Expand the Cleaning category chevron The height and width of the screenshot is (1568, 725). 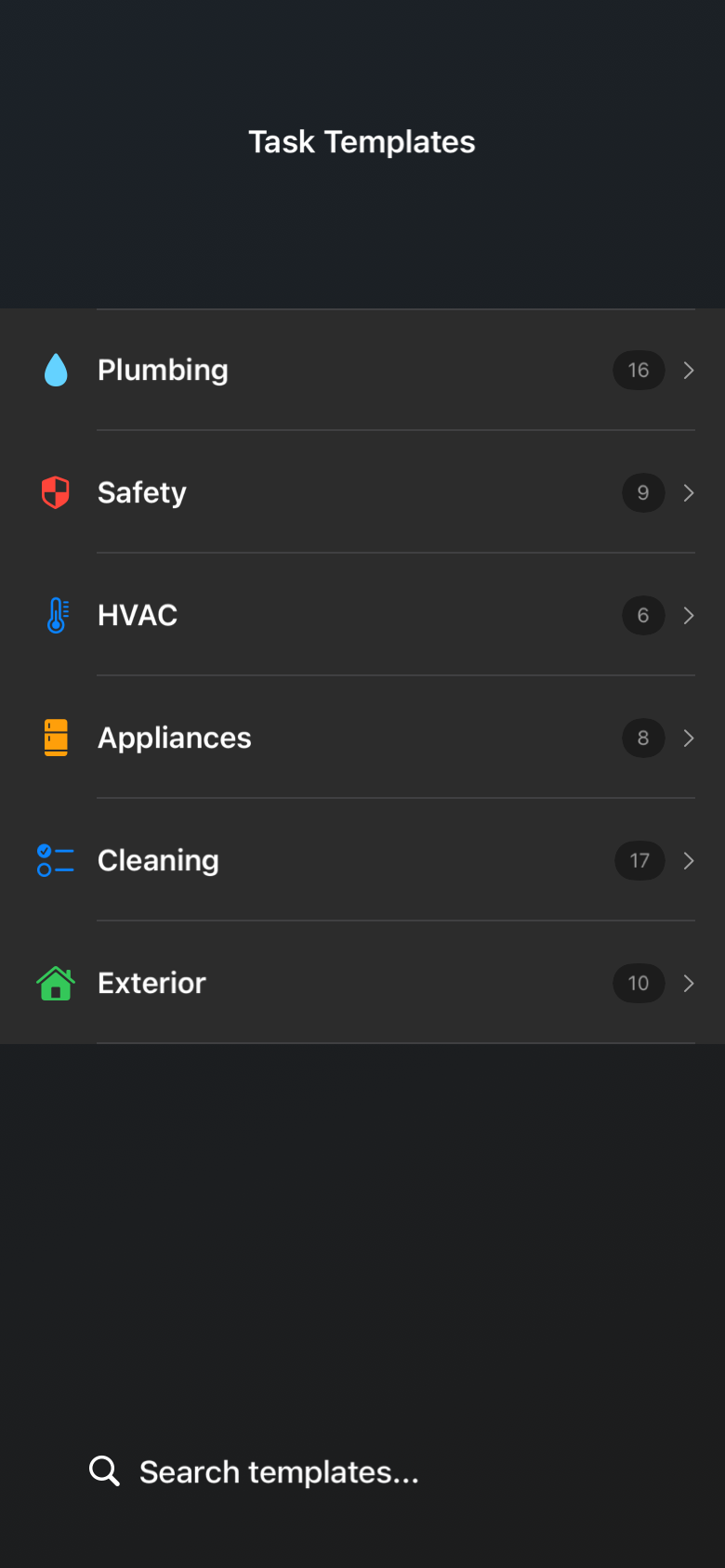689,860
